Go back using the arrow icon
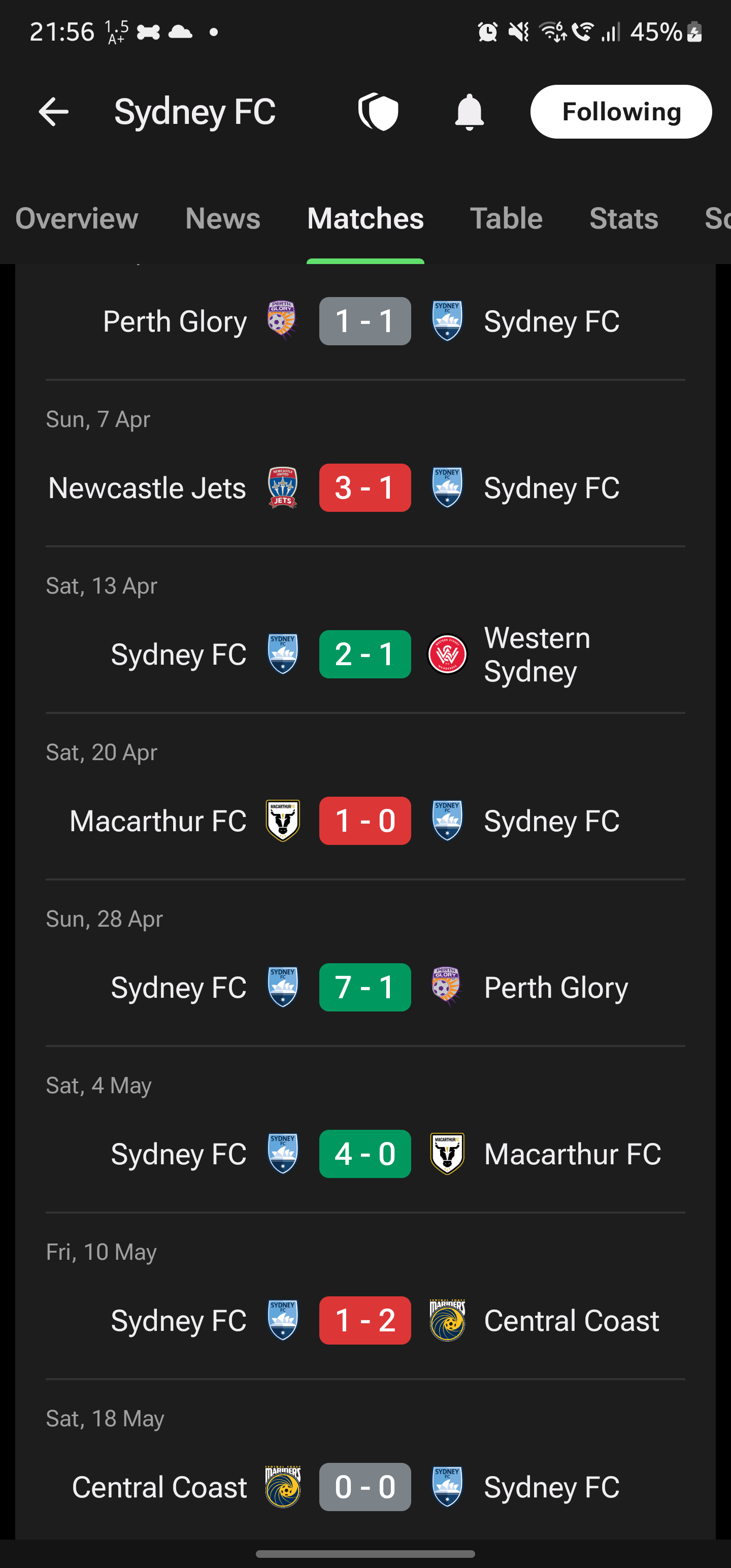Screen dimensions: 731x1568 53,112
